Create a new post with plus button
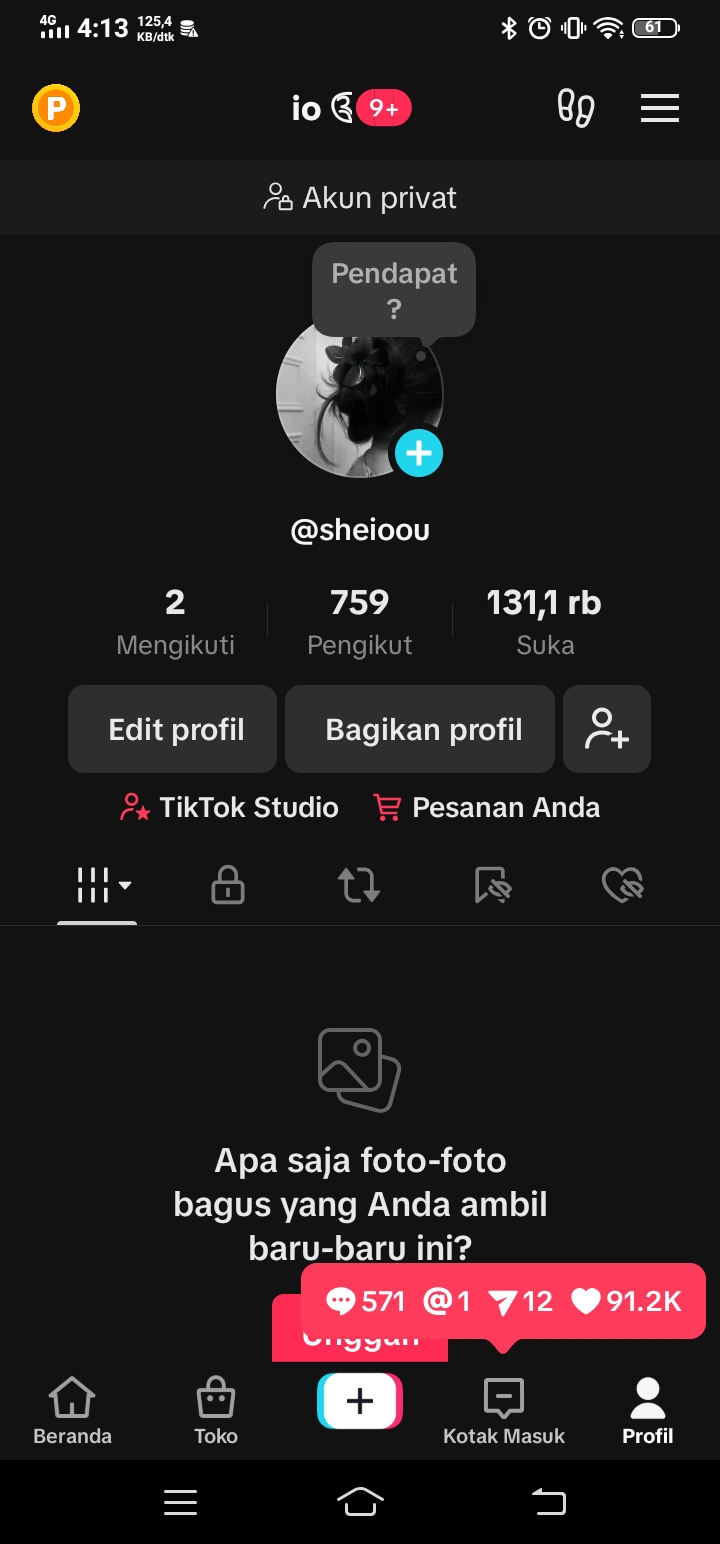The width and height of the screenshot is (720, 1544). point(360,1401)
